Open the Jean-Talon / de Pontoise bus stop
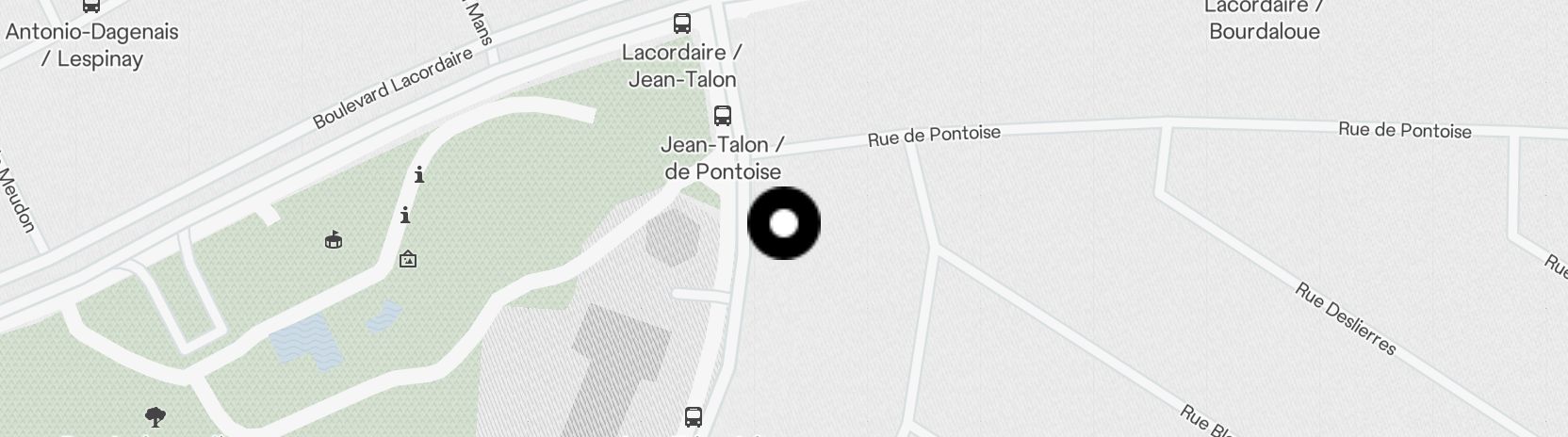The width and height of the screenshot is (1568, 437). tap(723, 117)
